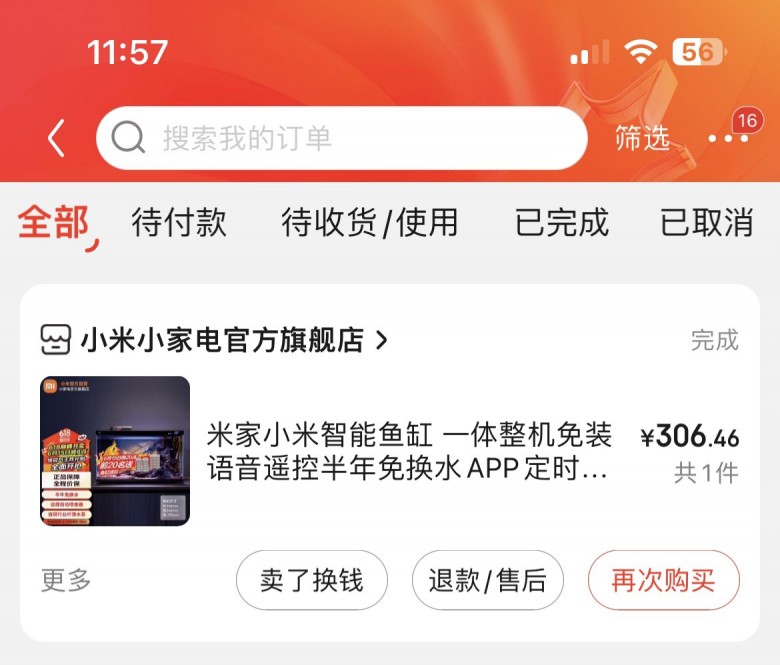
Task: Go back using the arrow icon
Action: 57,138
